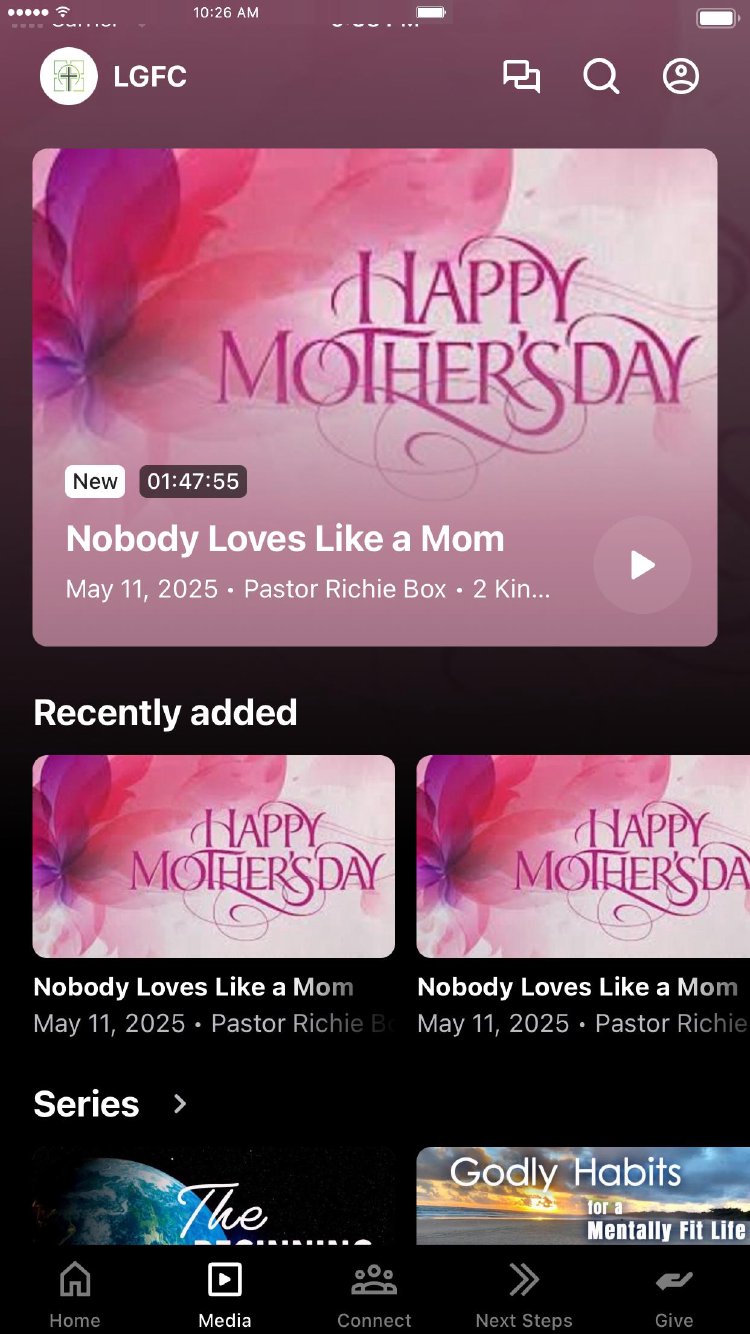The height and width of the screenshot is (1334, 750).
Task: Open the first Recently added Mother's Day video
Action: 214,856
